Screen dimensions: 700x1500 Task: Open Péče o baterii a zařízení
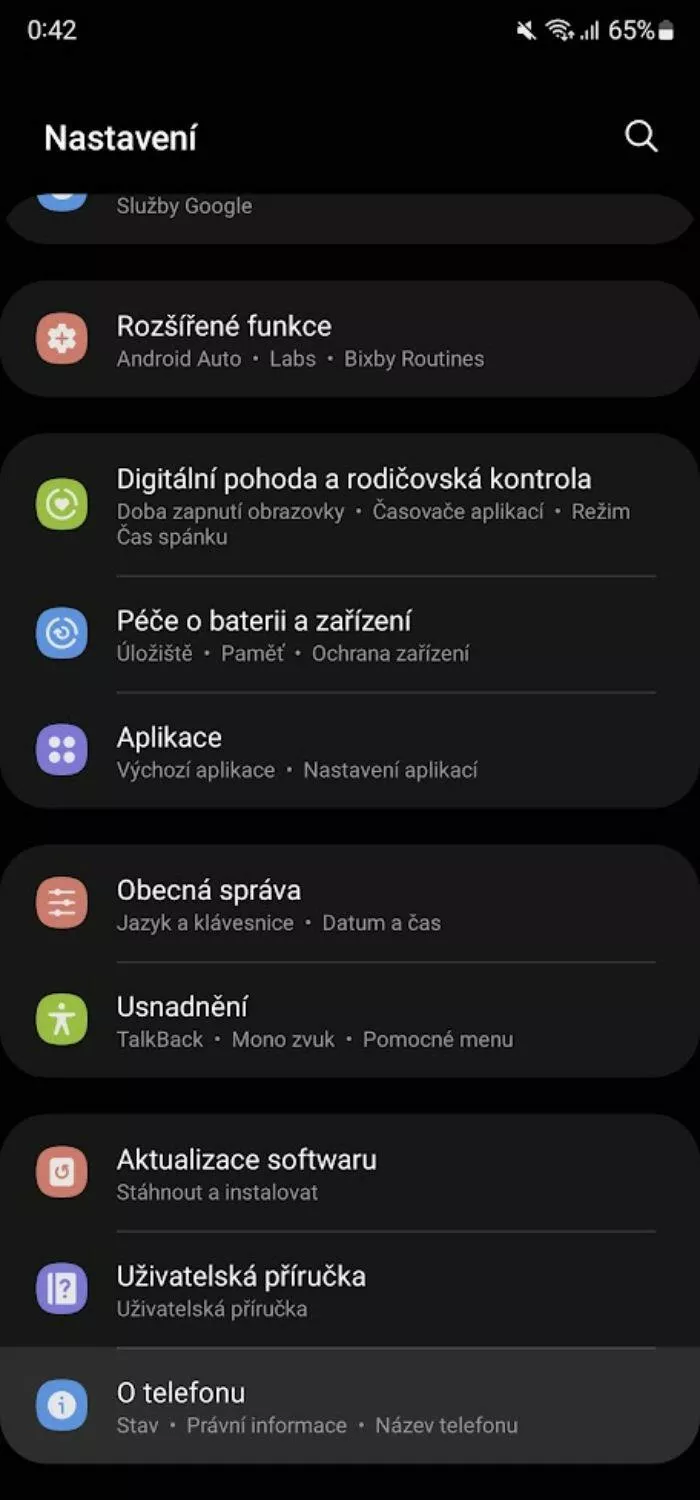[x=350, y=634]
